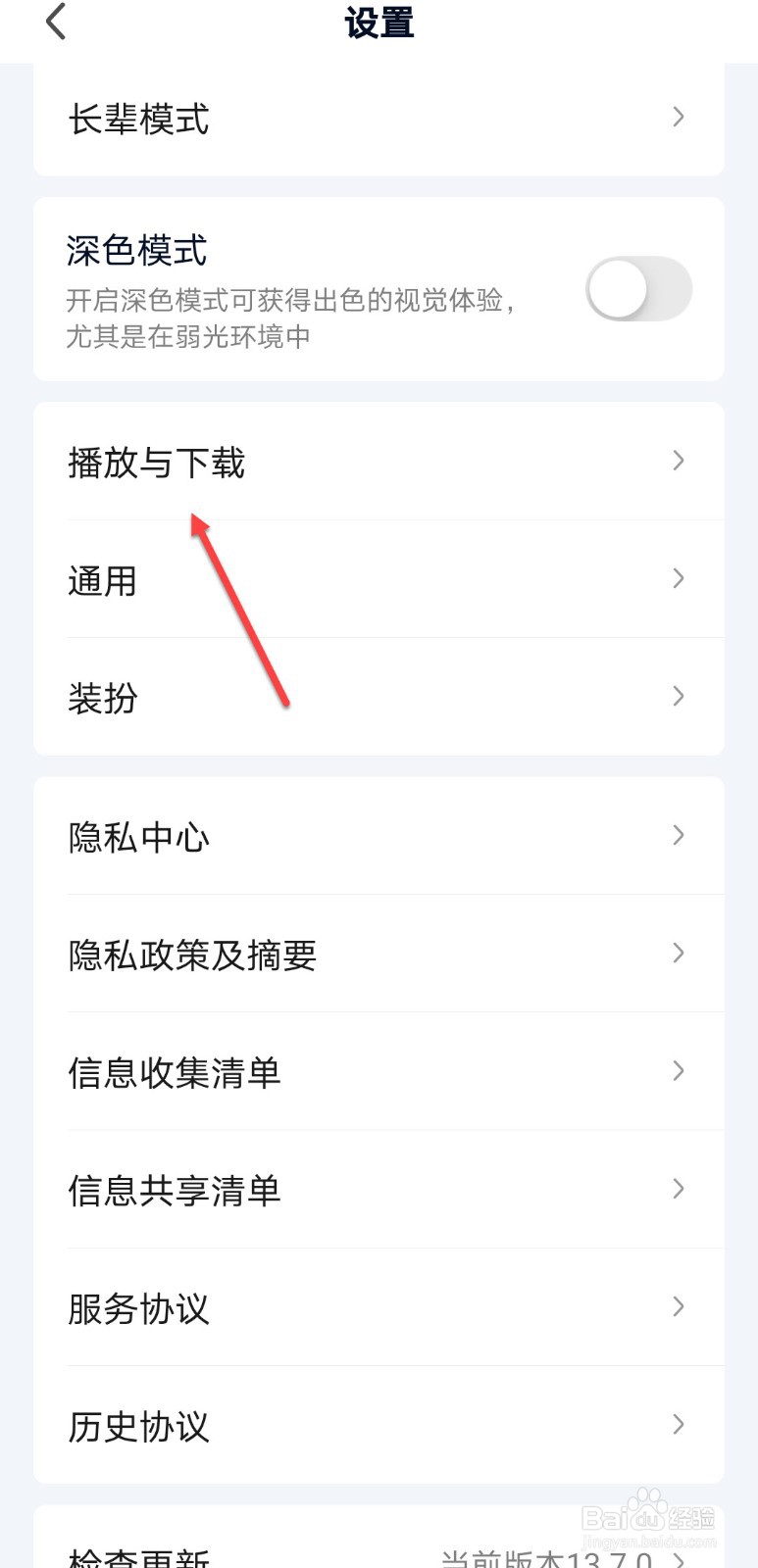Tap the 通用 settings label
The height and width of the screenshot is (1568, 758).
pyautogui.click(x=104, y=579)
